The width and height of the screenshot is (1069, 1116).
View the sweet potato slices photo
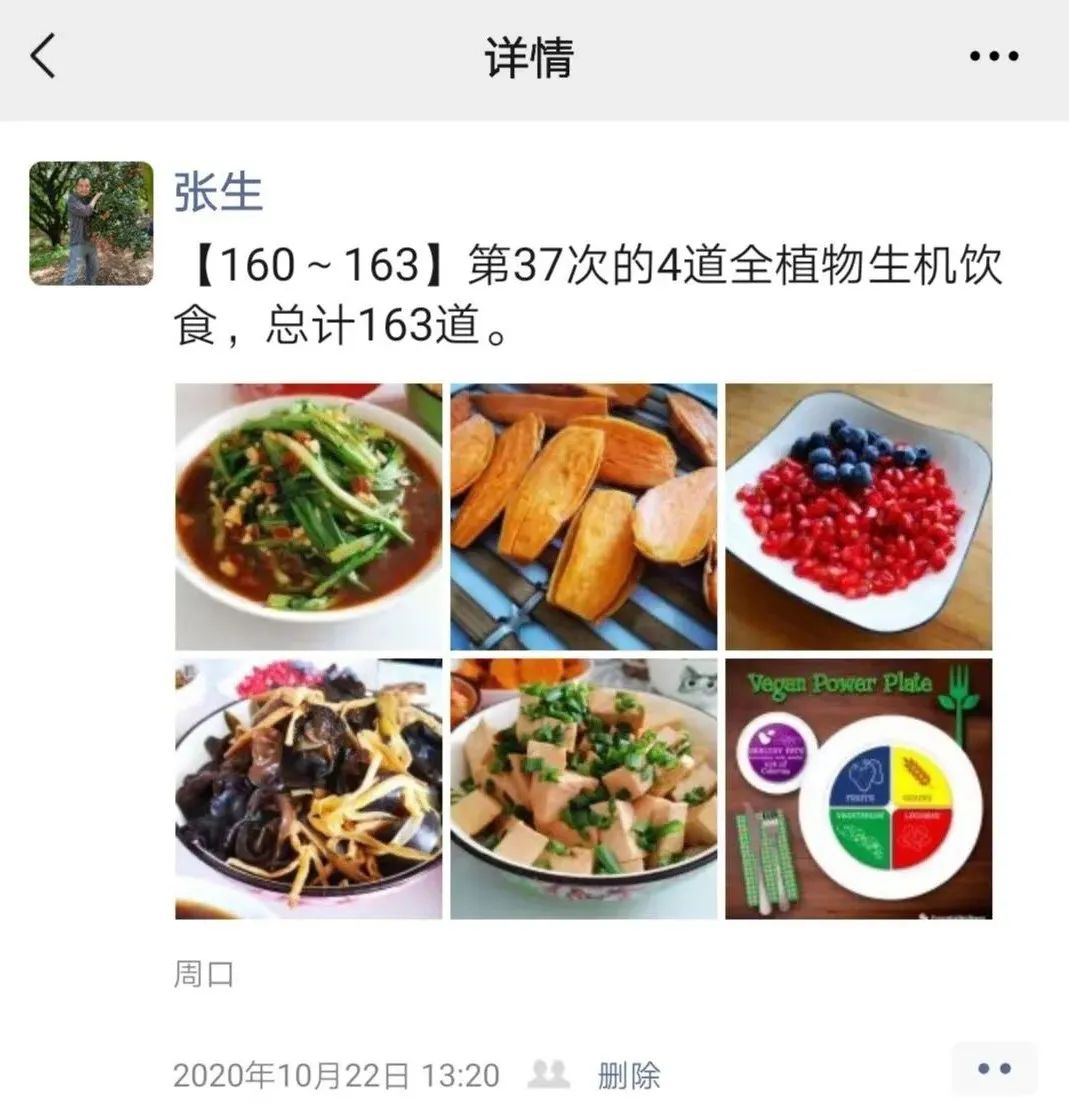pyautogui.click(x=581, y=514)
